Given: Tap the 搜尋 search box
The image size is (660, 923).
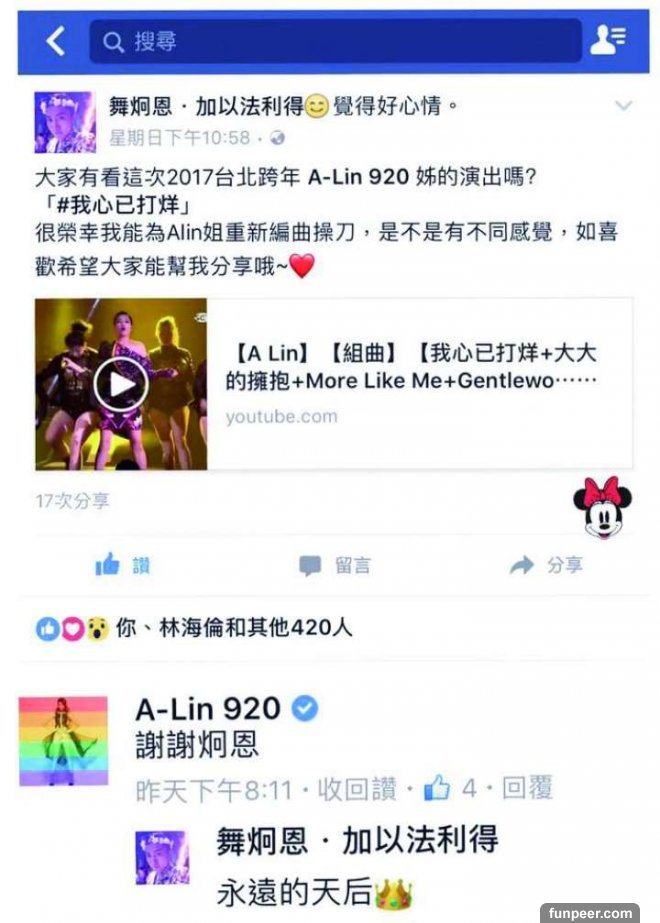Looking at the screenshot, I should pyautogui.click(x=335, y=41).
